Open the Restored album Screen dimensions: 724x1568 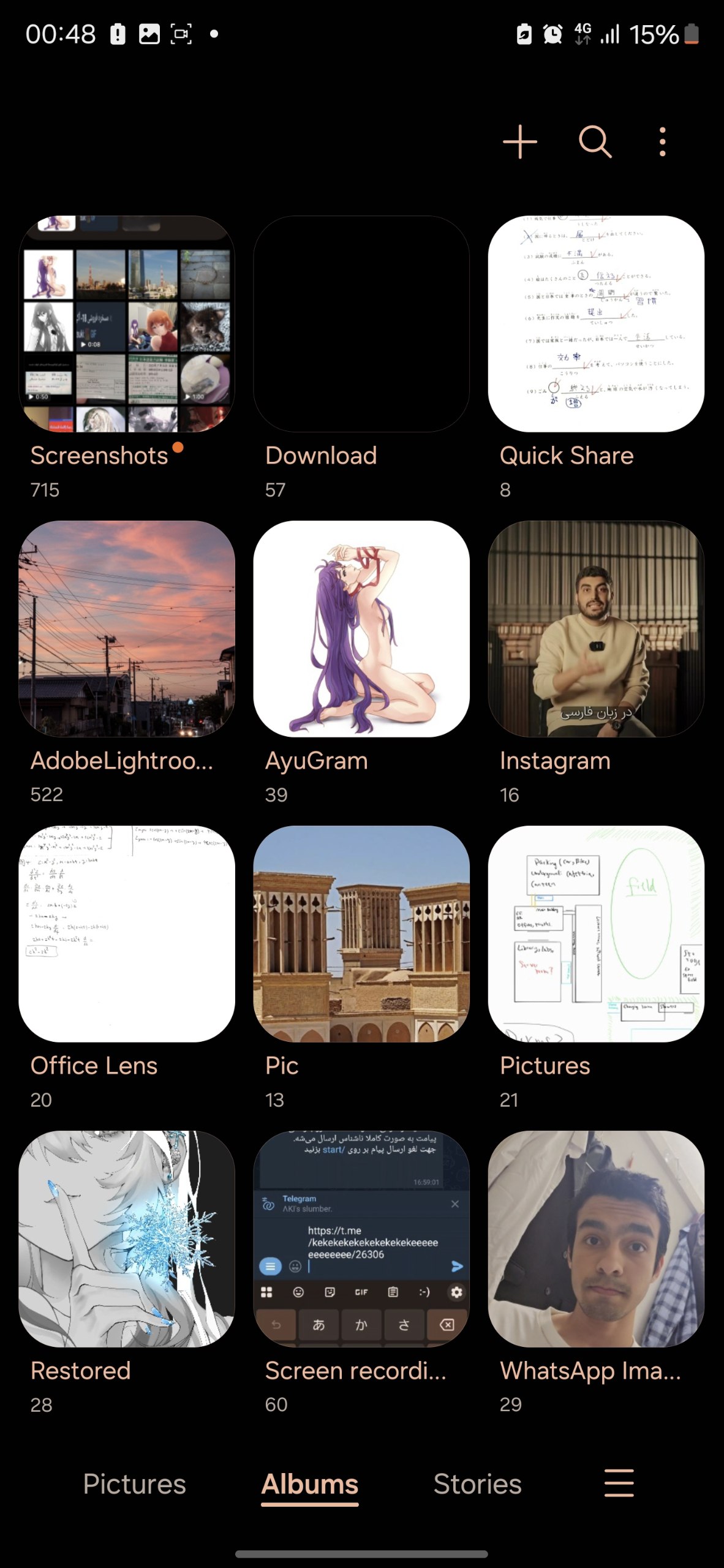coord(127,1238)
